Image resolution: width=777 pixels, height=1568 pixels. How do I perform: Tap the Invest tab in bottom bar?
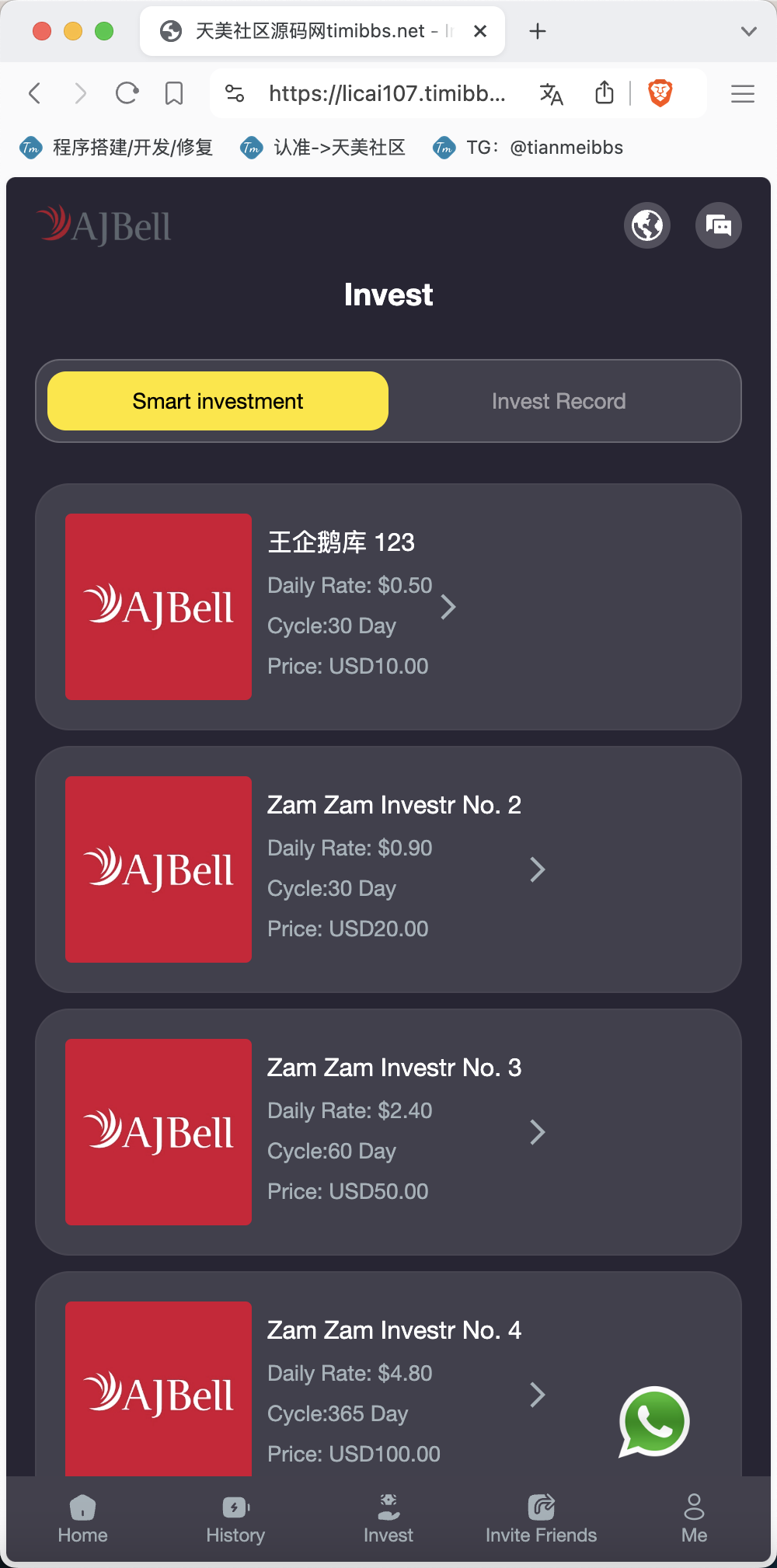click(x=388, y=1519)
